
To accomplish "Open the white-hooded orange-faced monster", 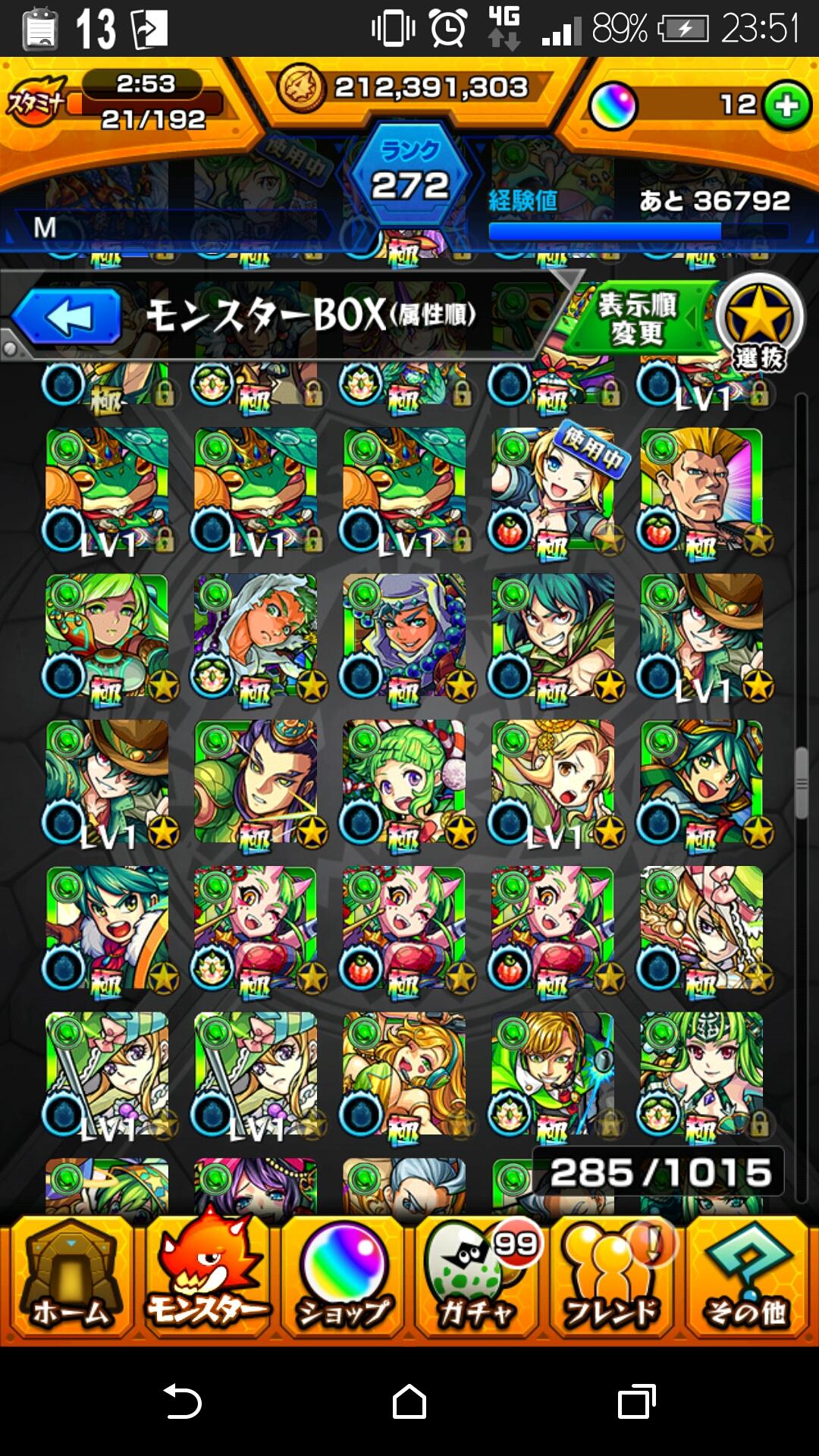I will tap(256, 635).
